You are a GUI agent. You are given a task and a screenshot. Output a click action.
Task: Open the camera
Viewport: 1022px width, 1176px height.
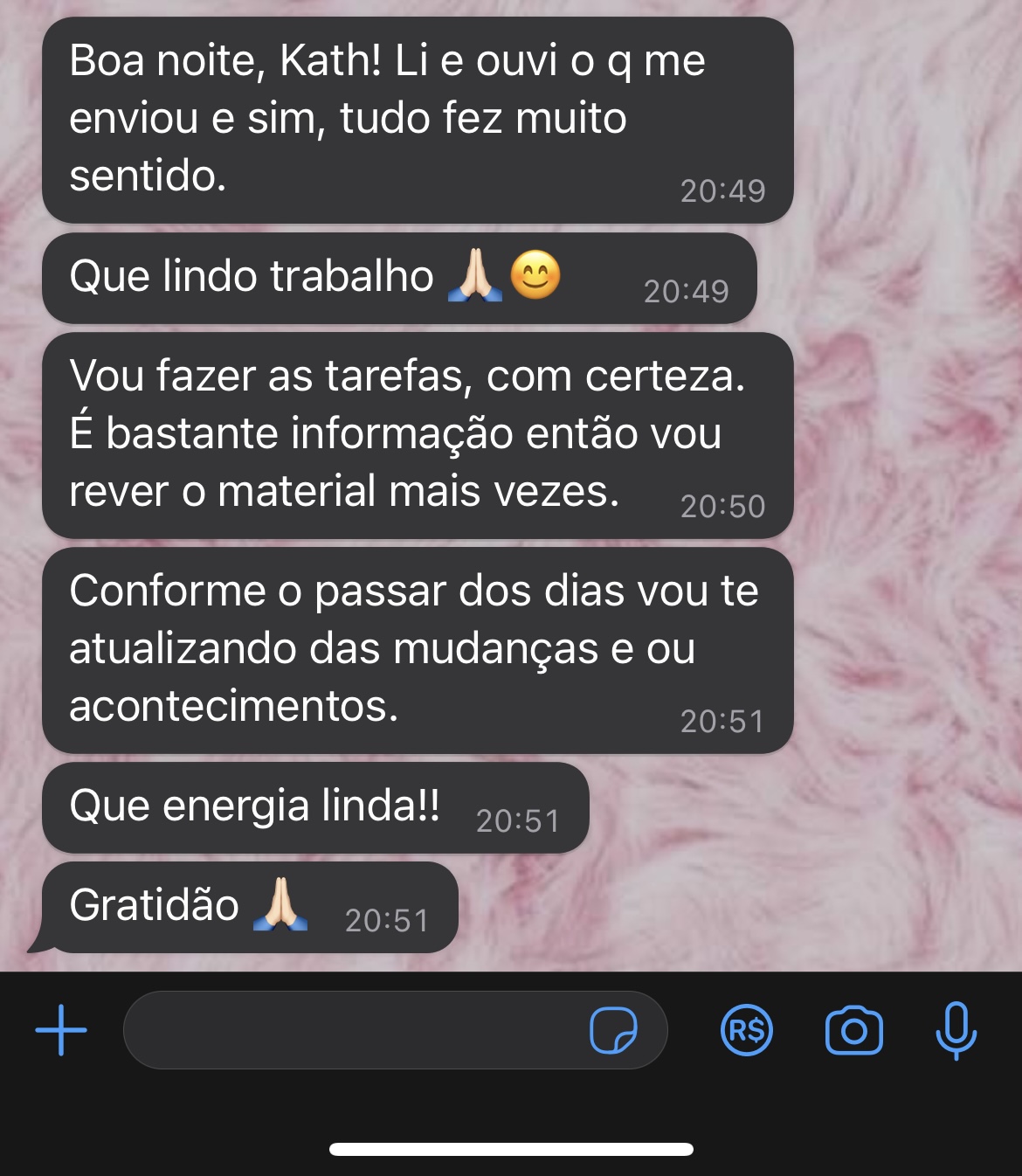(853, 1031)
